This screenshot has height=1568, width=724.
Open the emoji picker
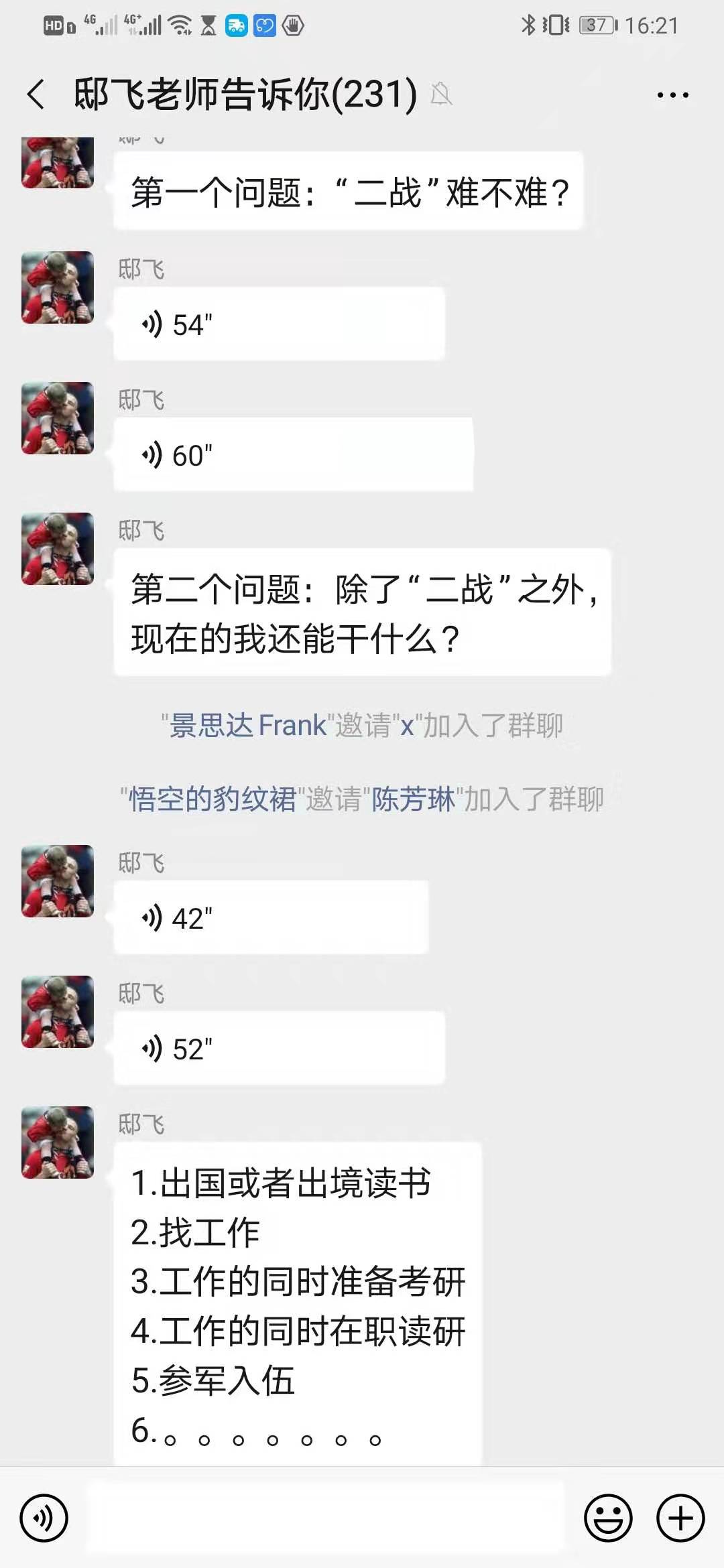tap(608, 1518)
